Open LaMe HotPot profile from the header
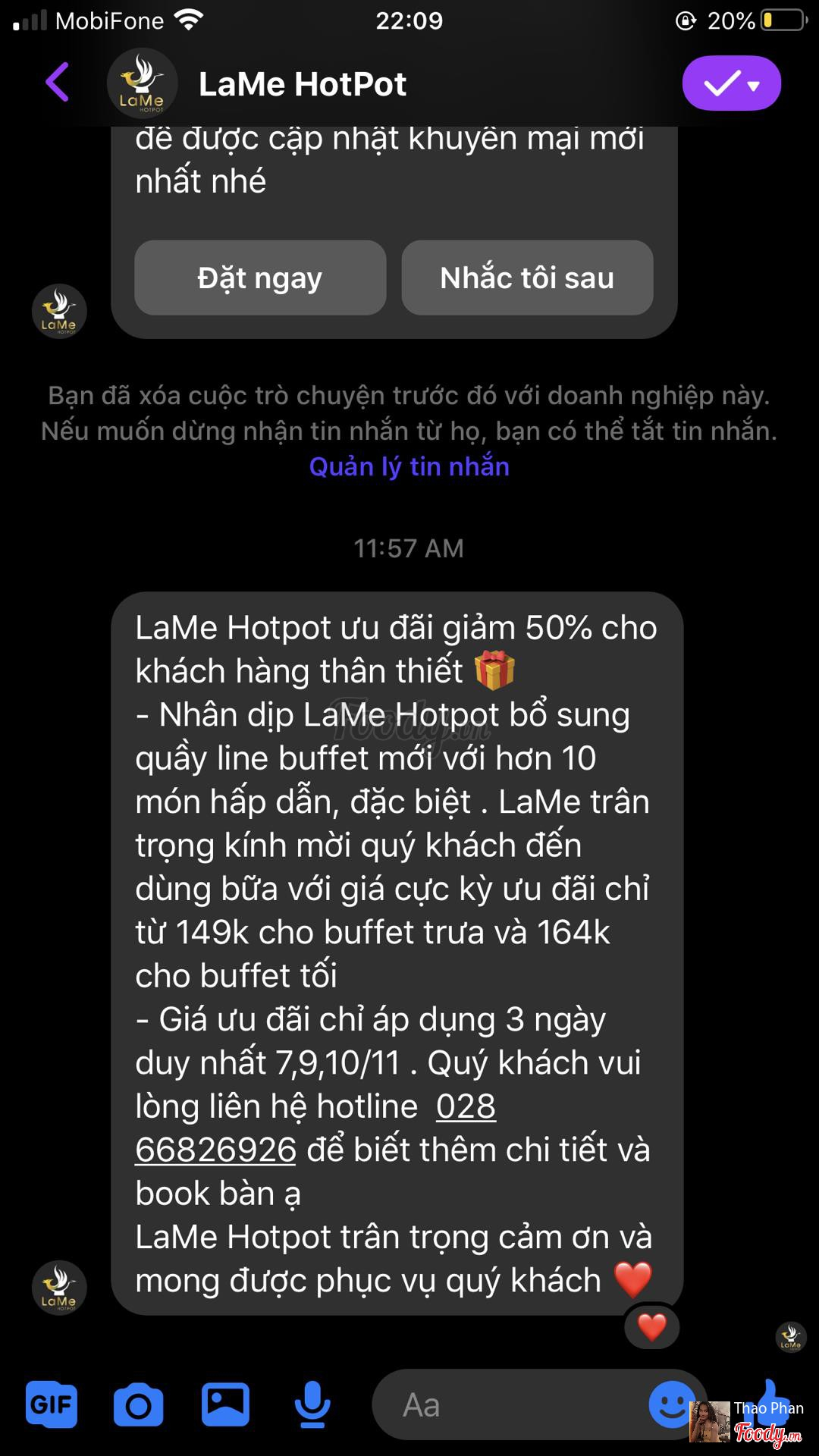Viewport: 819px width, 1456px height. coord(302,84)
